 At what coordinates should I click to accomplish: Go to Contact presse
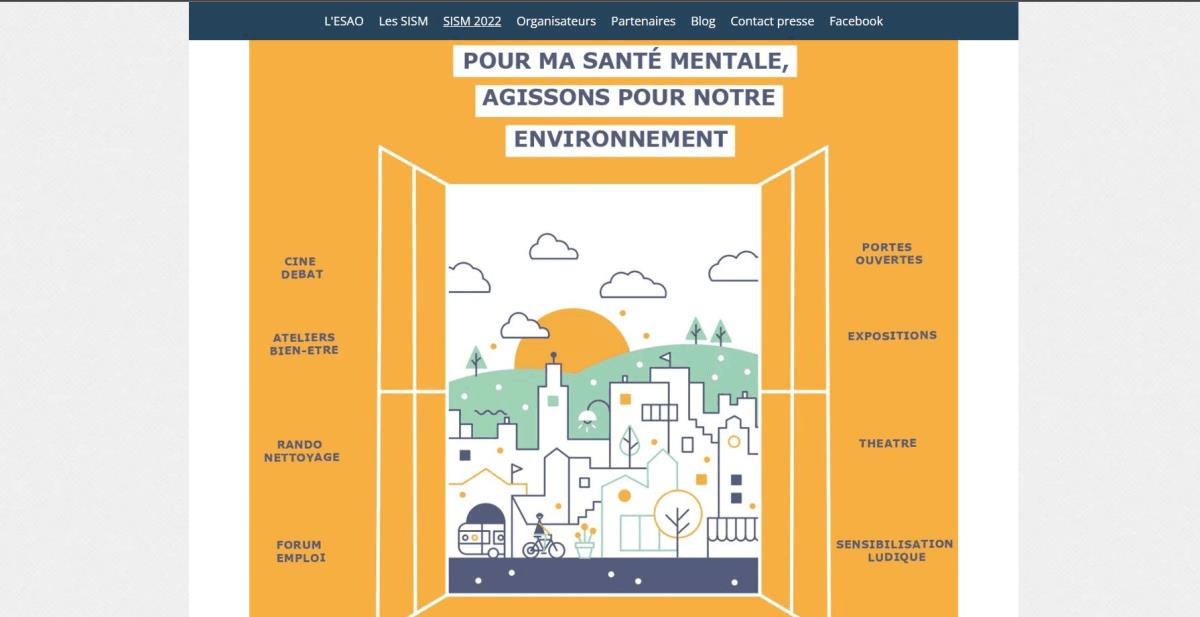772,21
